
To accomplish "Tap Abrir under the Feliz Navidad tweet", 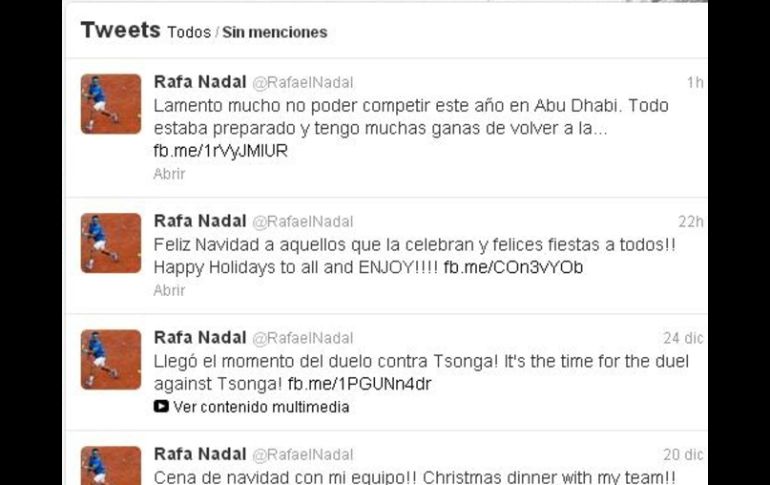I will [x=169, y=290].
